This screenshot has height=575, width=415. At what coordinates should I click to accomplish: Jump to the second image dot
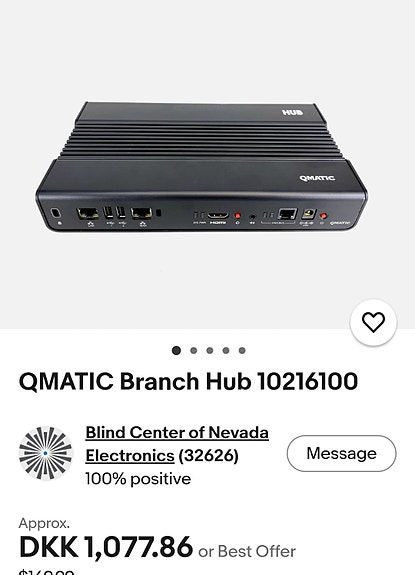click(x=194, y=351)
